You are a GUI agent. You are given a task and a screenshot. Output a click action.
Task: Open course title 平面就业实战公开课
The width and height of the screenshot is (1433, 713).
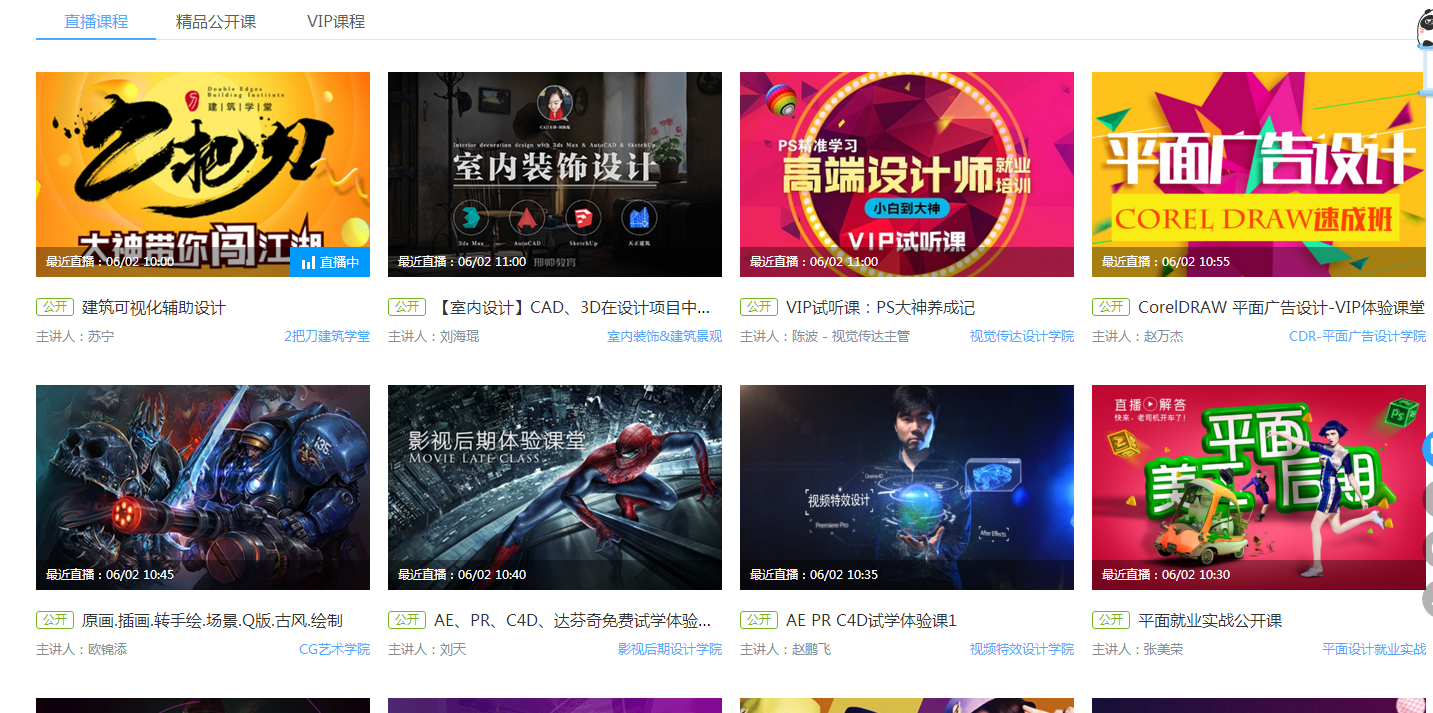tap(1209, 621)
